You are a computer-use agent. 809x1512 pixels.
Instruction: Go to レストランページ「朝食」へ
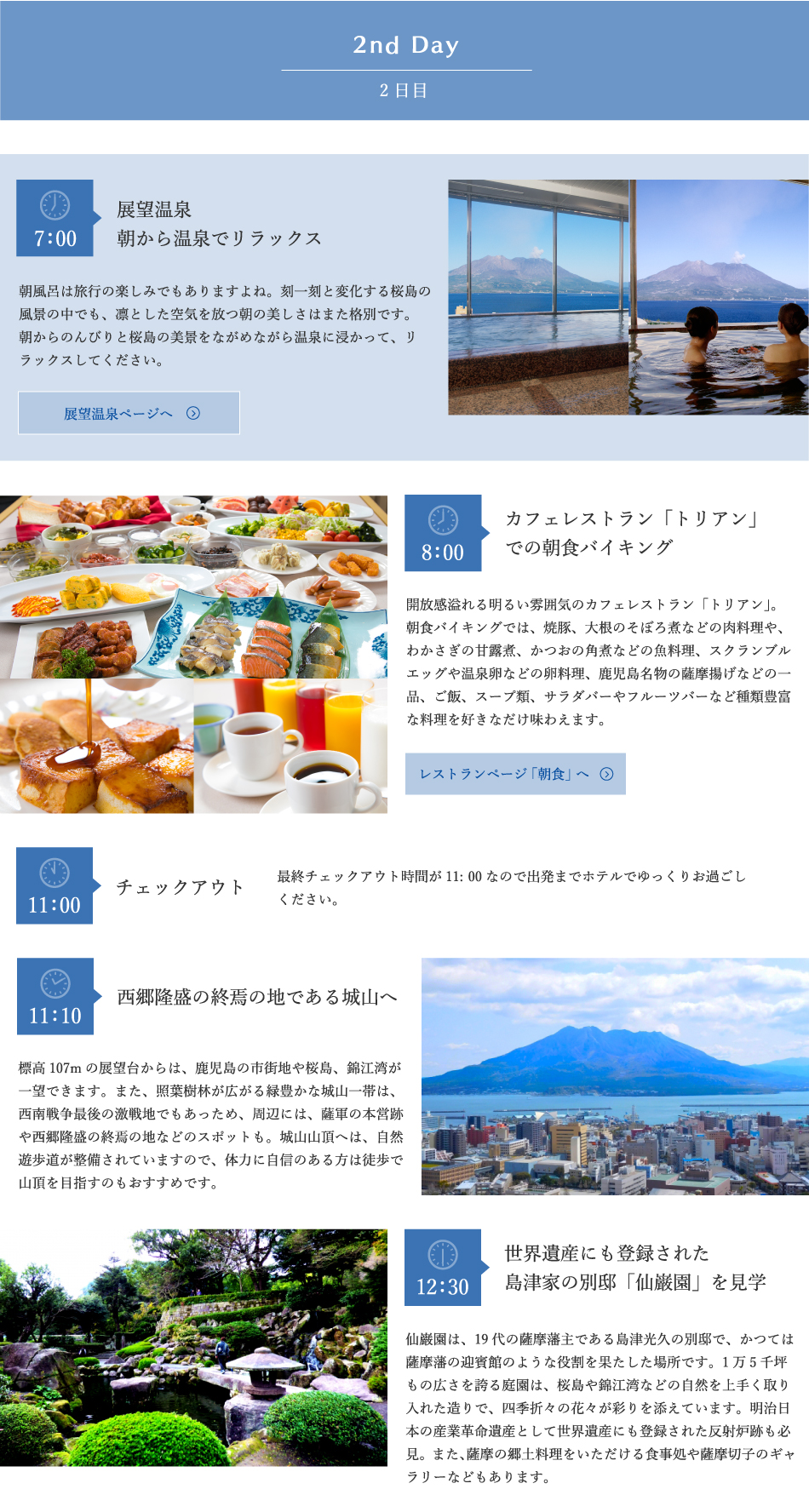(x=515, y=774)
